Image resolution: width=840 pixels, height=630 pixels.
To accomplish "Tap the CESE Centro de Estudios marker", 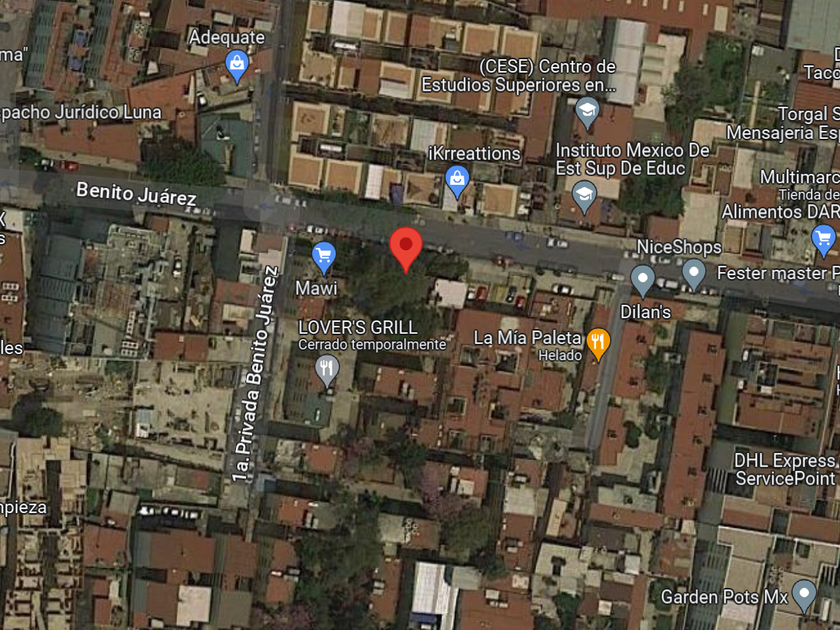I will coord(587,114).
